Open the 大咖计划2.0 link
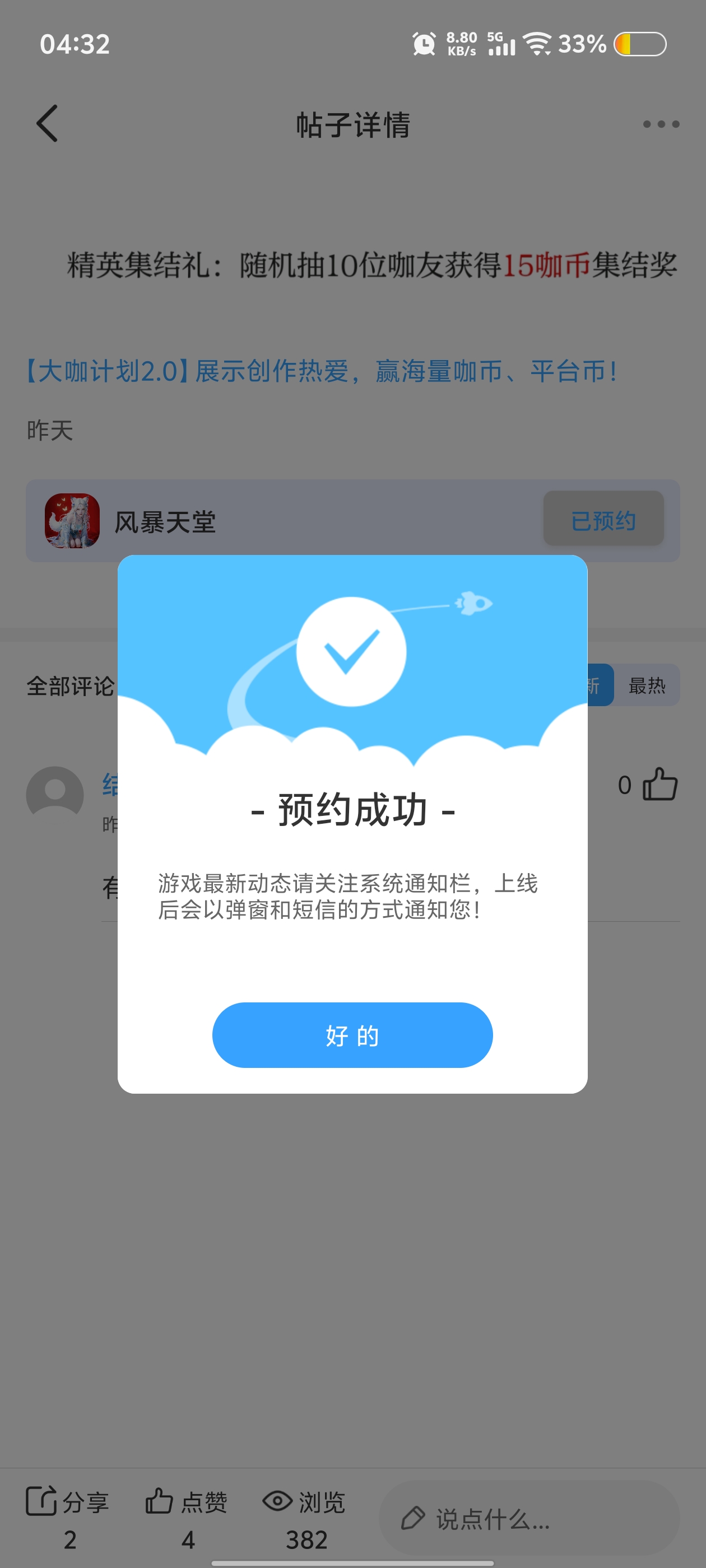The image size is (706, 1568). click(322, 371)
